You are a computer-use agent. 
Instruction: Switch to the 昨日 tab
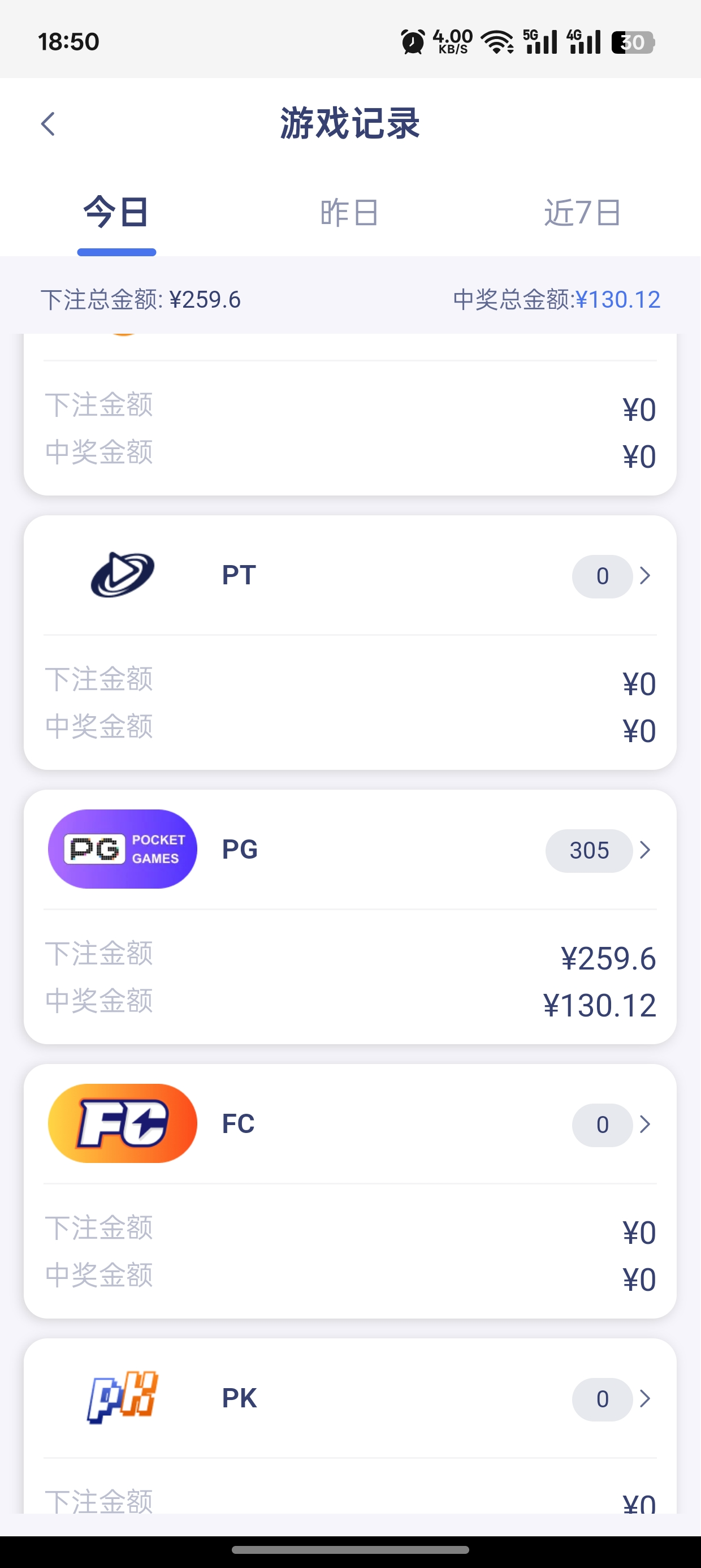click(x=349, y=213)
